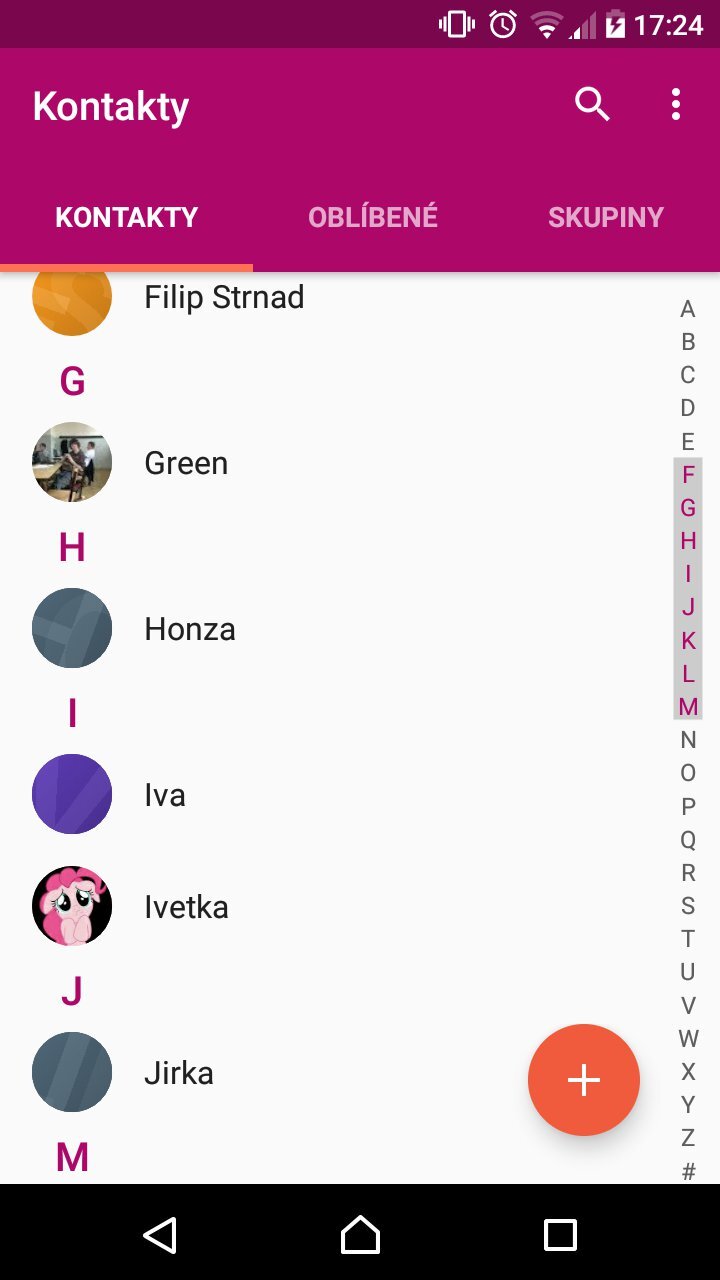This screenshot has height=1280, width=720.
Task: Open the SKUPINY tab
Action: pyautogui.click(x=606, y=216)
